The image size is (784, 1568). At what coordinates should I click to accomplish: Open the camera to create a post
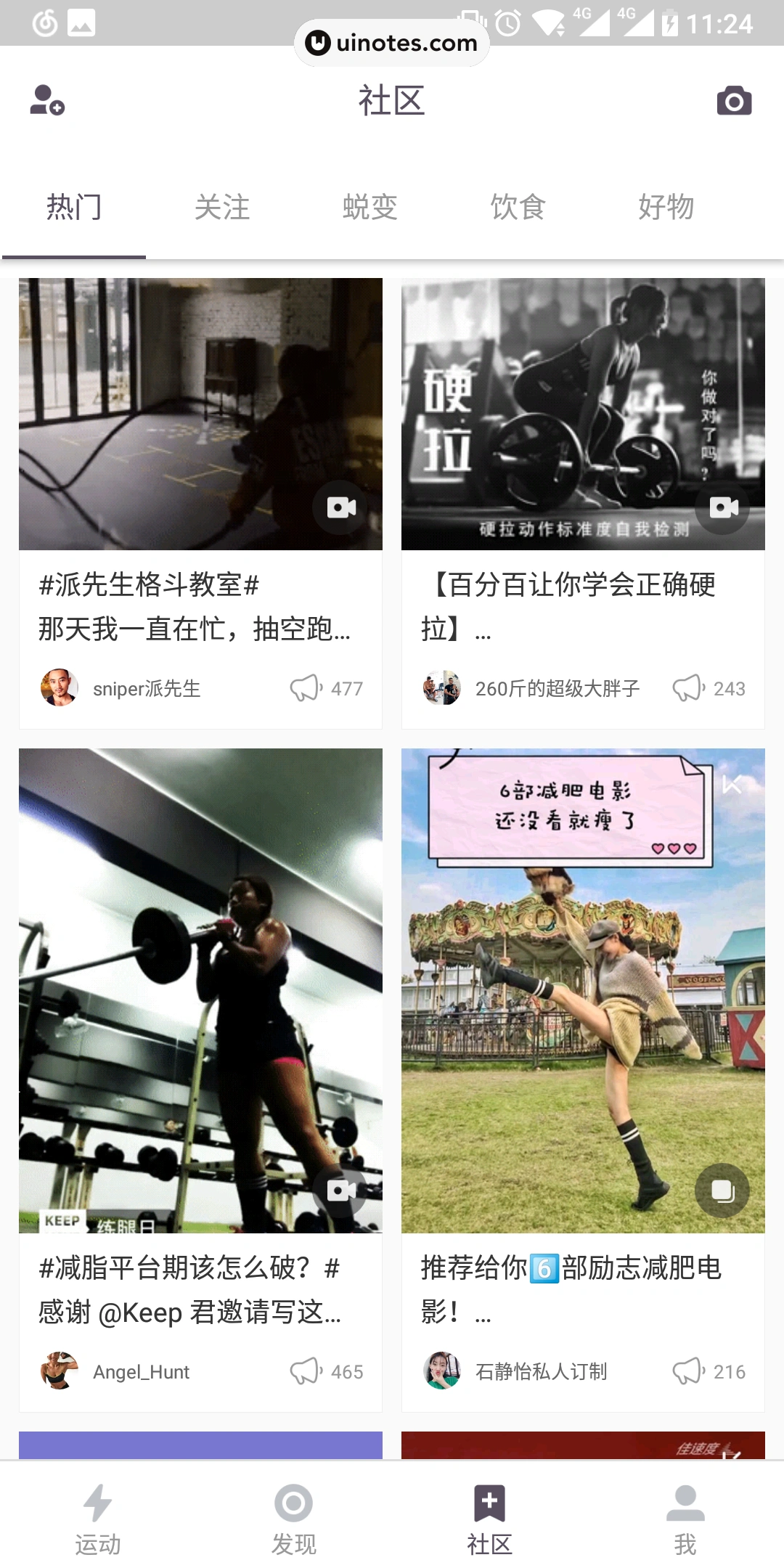[x=734, y=102]
